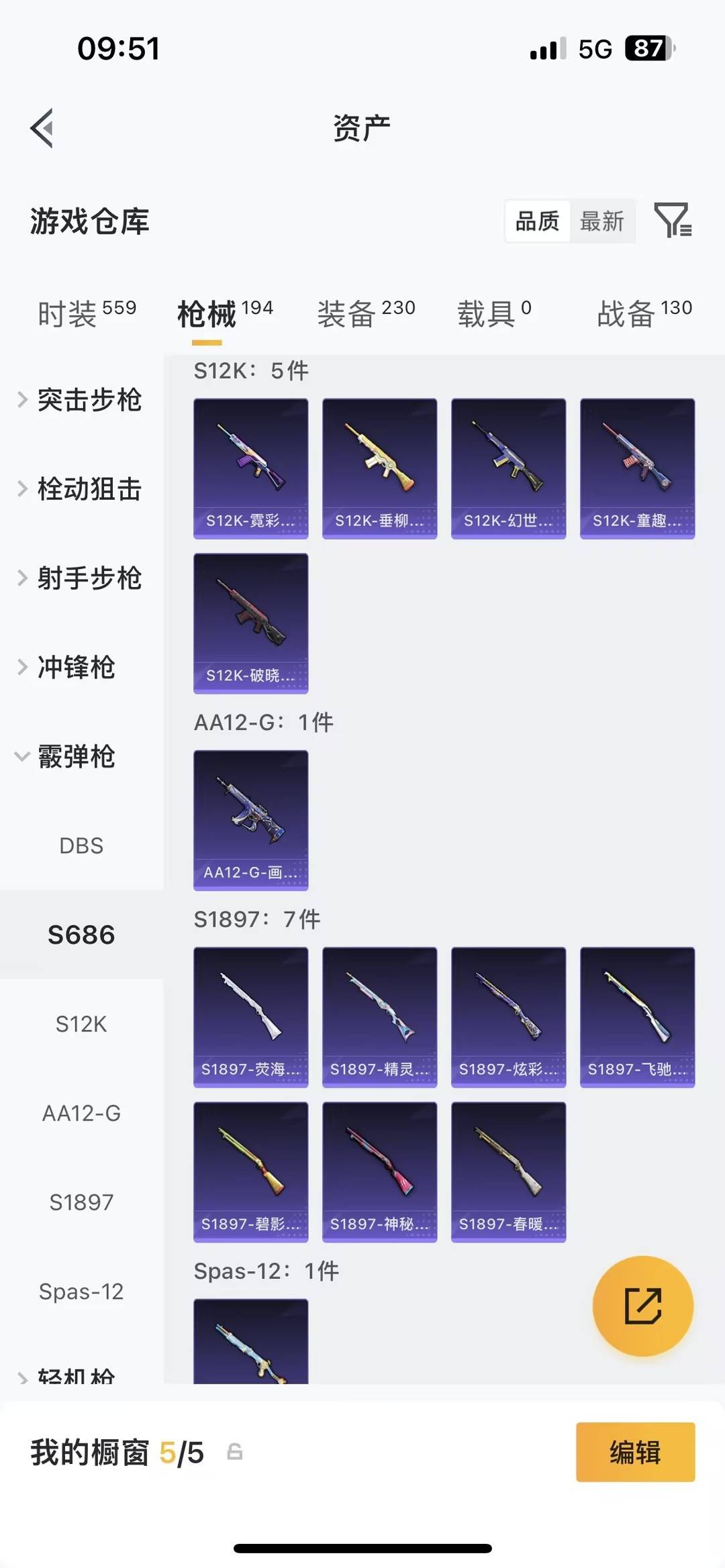
Task: Collapse the 霰弹枪 category
Action: pos(79,757)
